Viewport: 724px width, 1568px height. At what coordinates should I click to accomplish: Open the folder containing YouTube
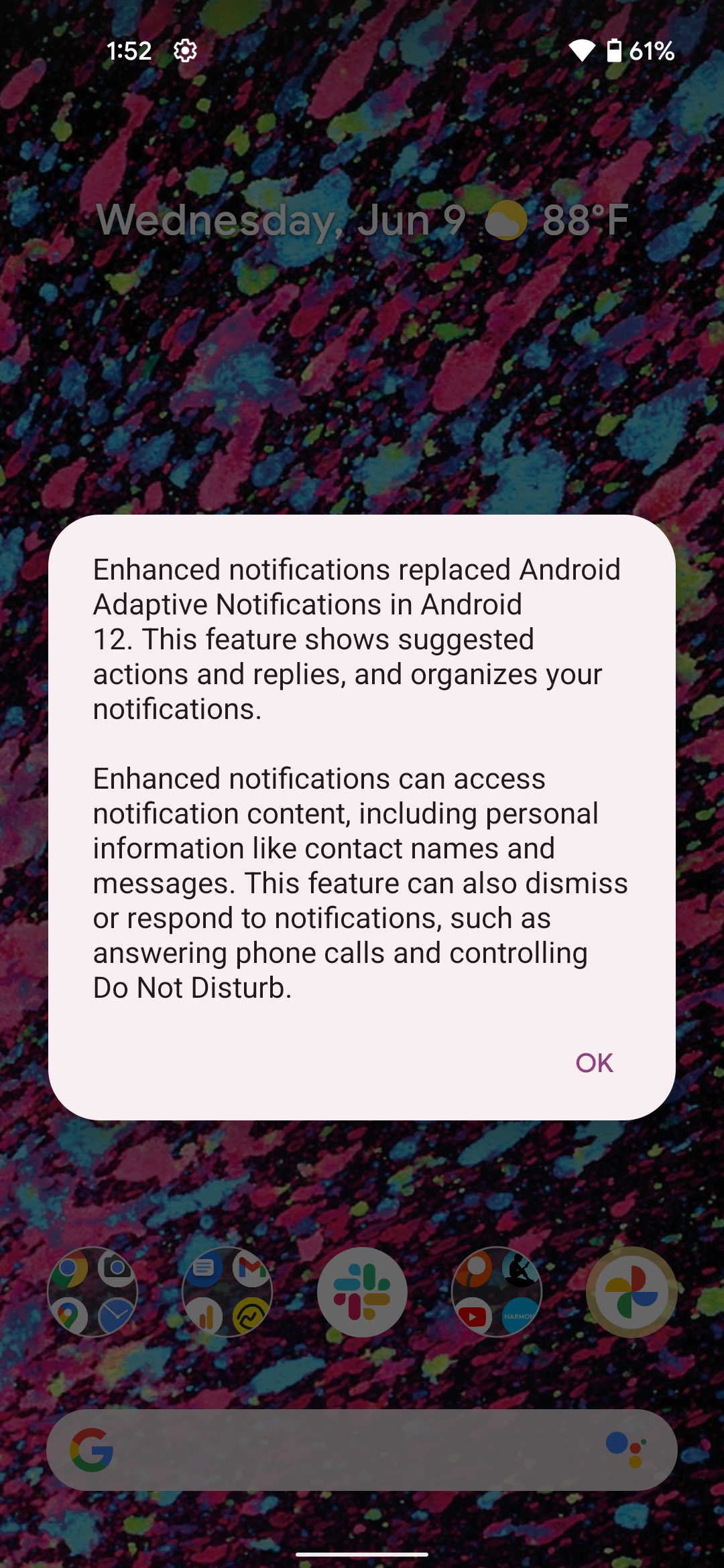tap(497, 1292)
